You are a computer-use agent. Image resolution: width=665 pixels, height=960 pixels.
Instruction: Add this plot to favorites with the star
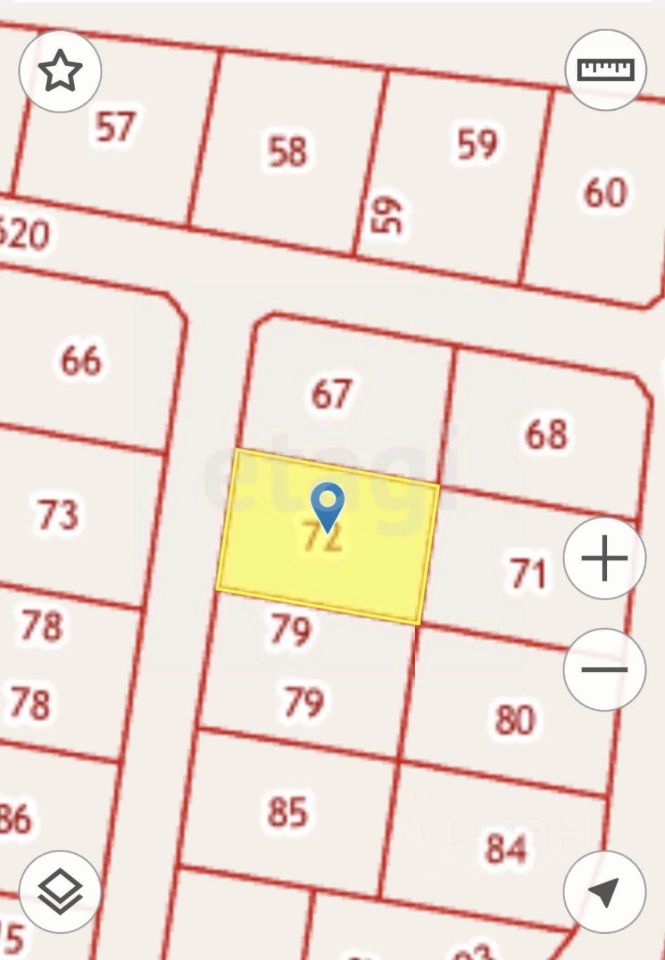[60, 71]
